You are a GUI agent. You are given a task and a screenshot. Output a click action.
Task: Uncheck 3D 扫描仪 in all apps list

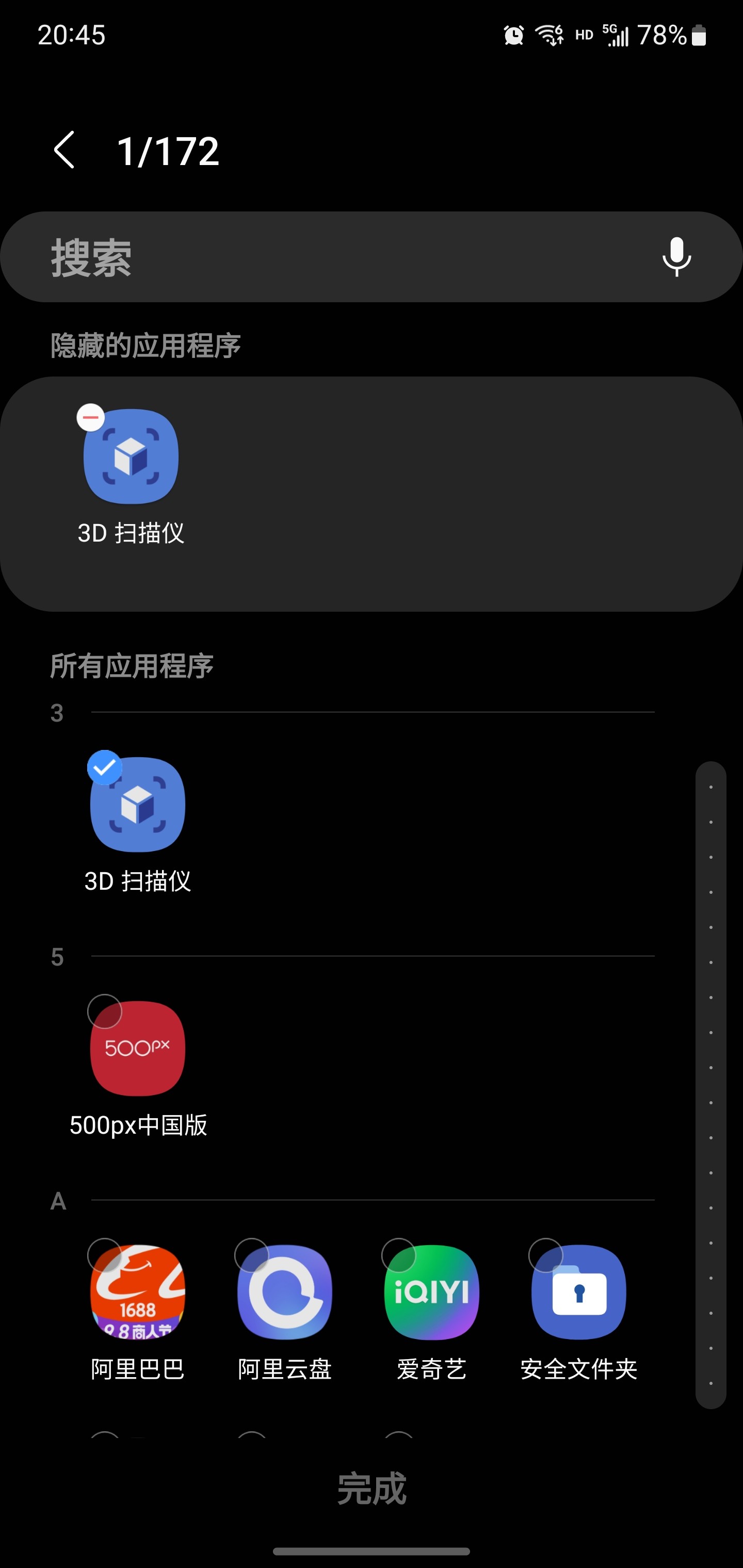(137, 804)
